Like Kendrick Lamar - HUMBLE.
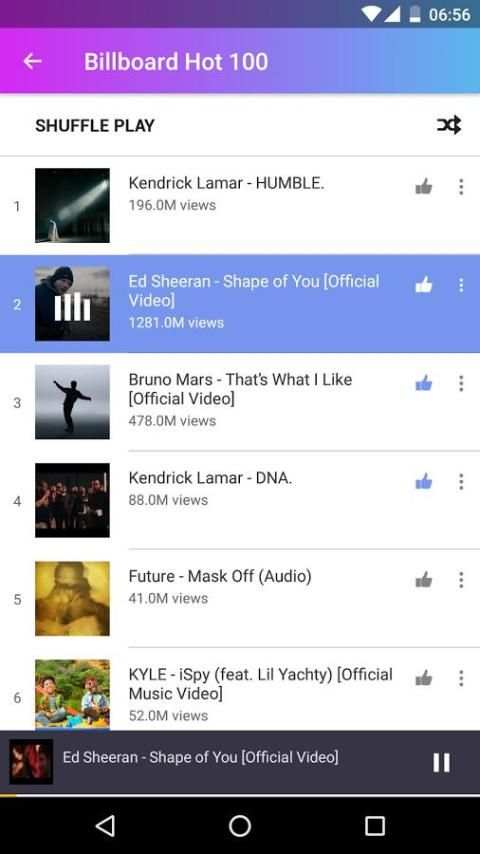 point(423,187)
